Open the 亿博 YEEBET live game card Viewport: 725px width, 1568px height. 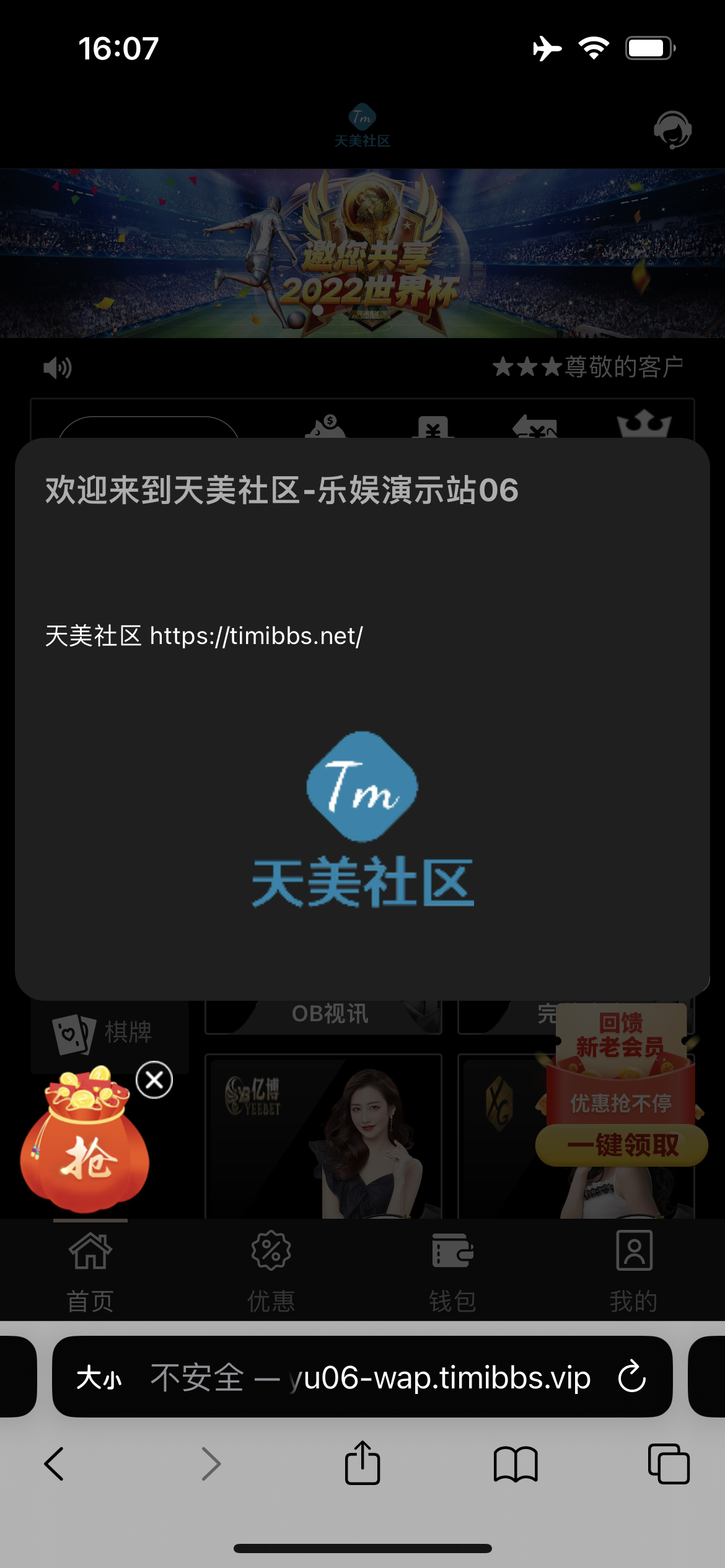(x=323, y=1137)
